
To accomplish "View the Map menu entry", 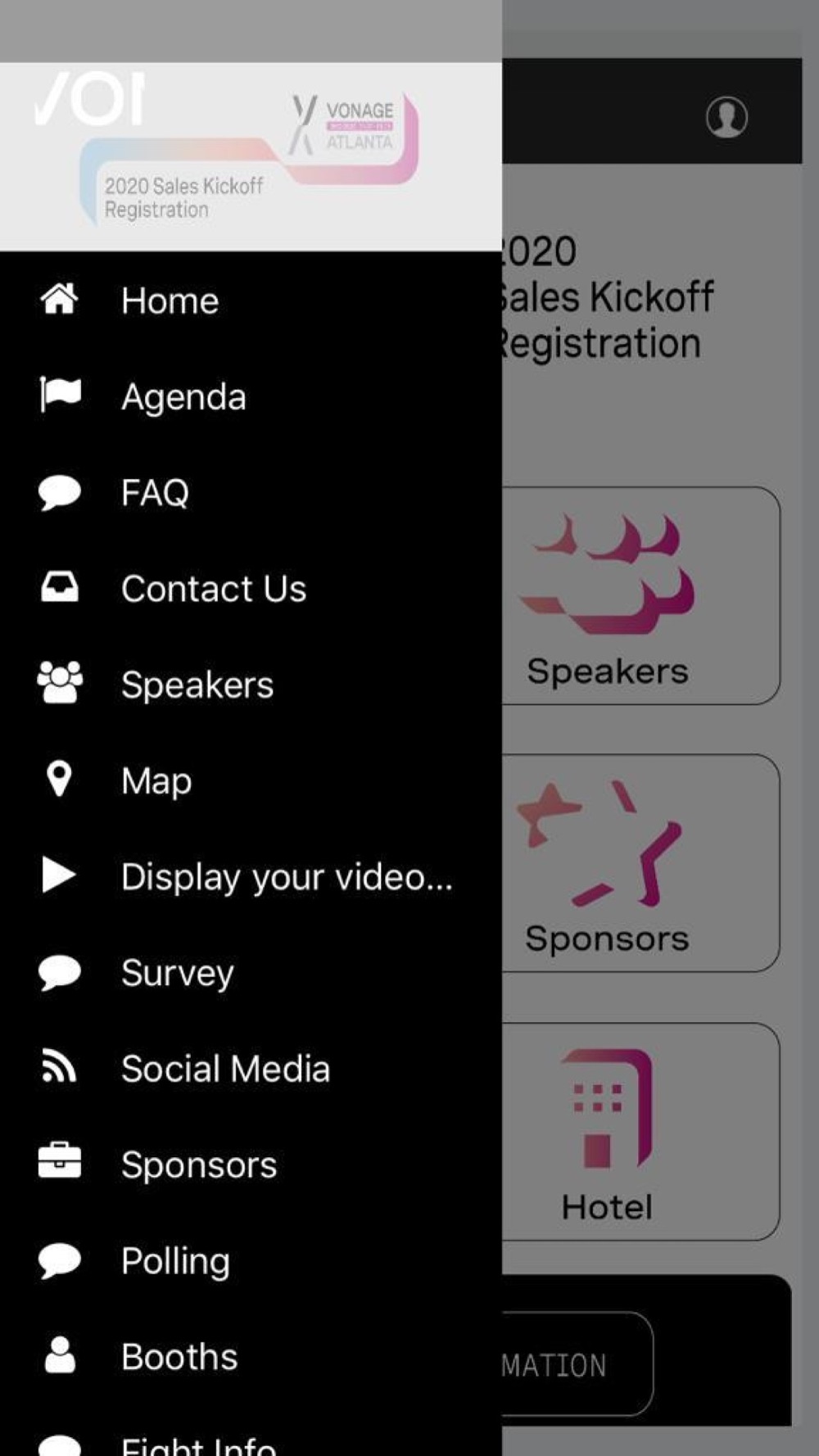I will click(x=251, y=780).
